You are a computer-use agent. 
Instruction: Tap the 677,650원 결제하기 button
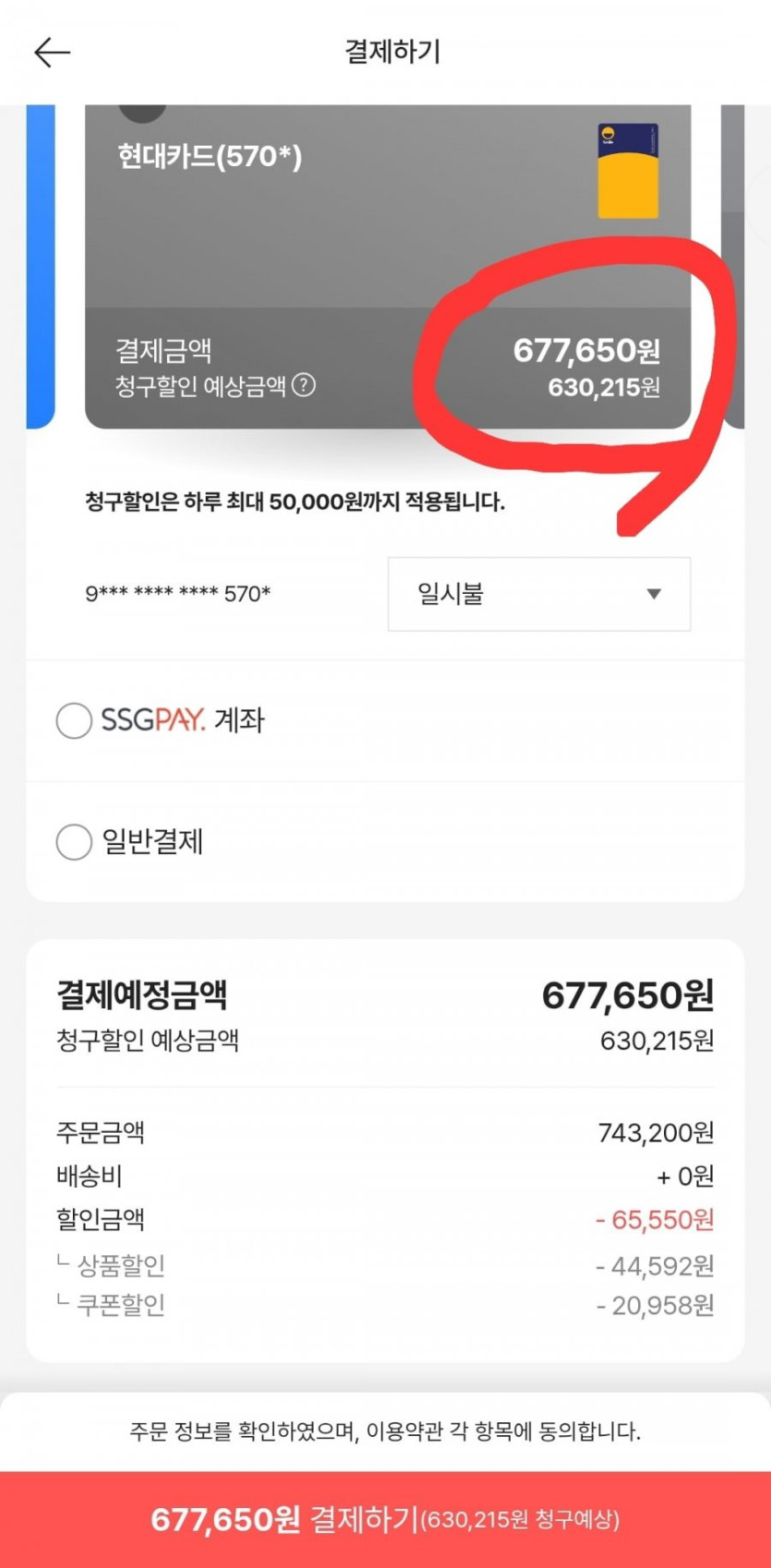click(385, 1519)
